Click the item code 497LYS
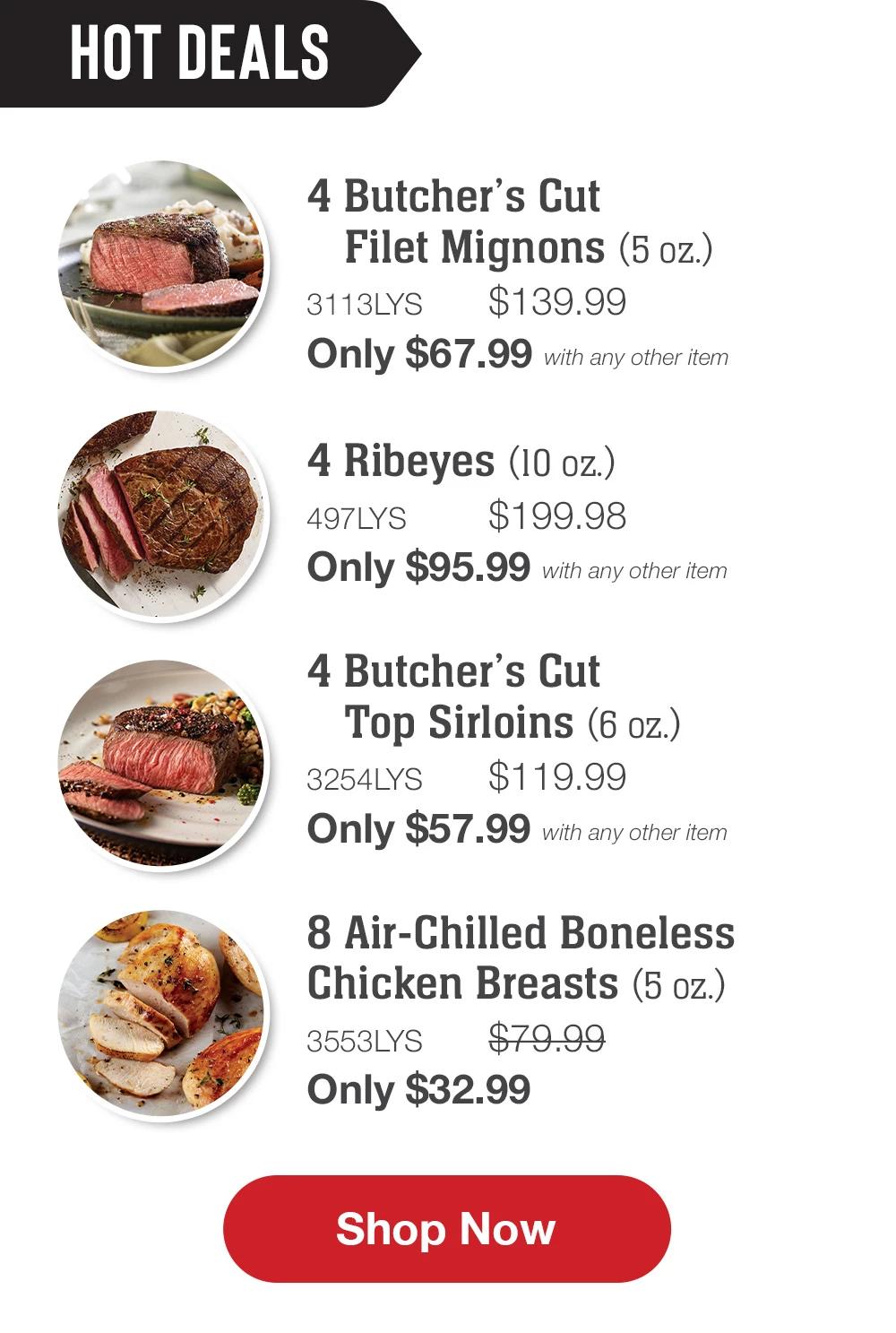Viewport: 896px width, 1333px height. [357, 516]
